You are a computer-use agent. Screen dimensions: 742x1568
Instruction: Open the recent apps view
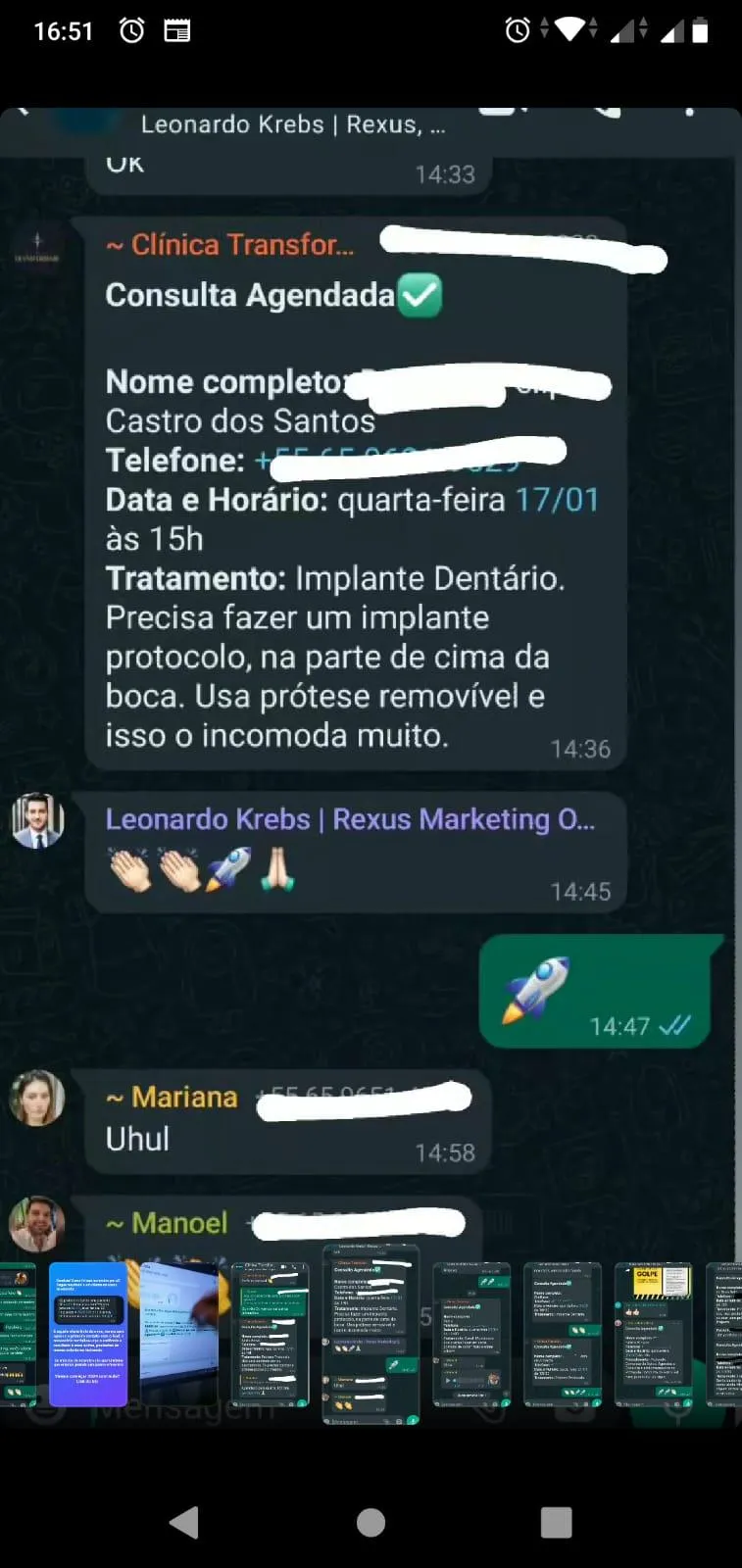click(556, 1522)
